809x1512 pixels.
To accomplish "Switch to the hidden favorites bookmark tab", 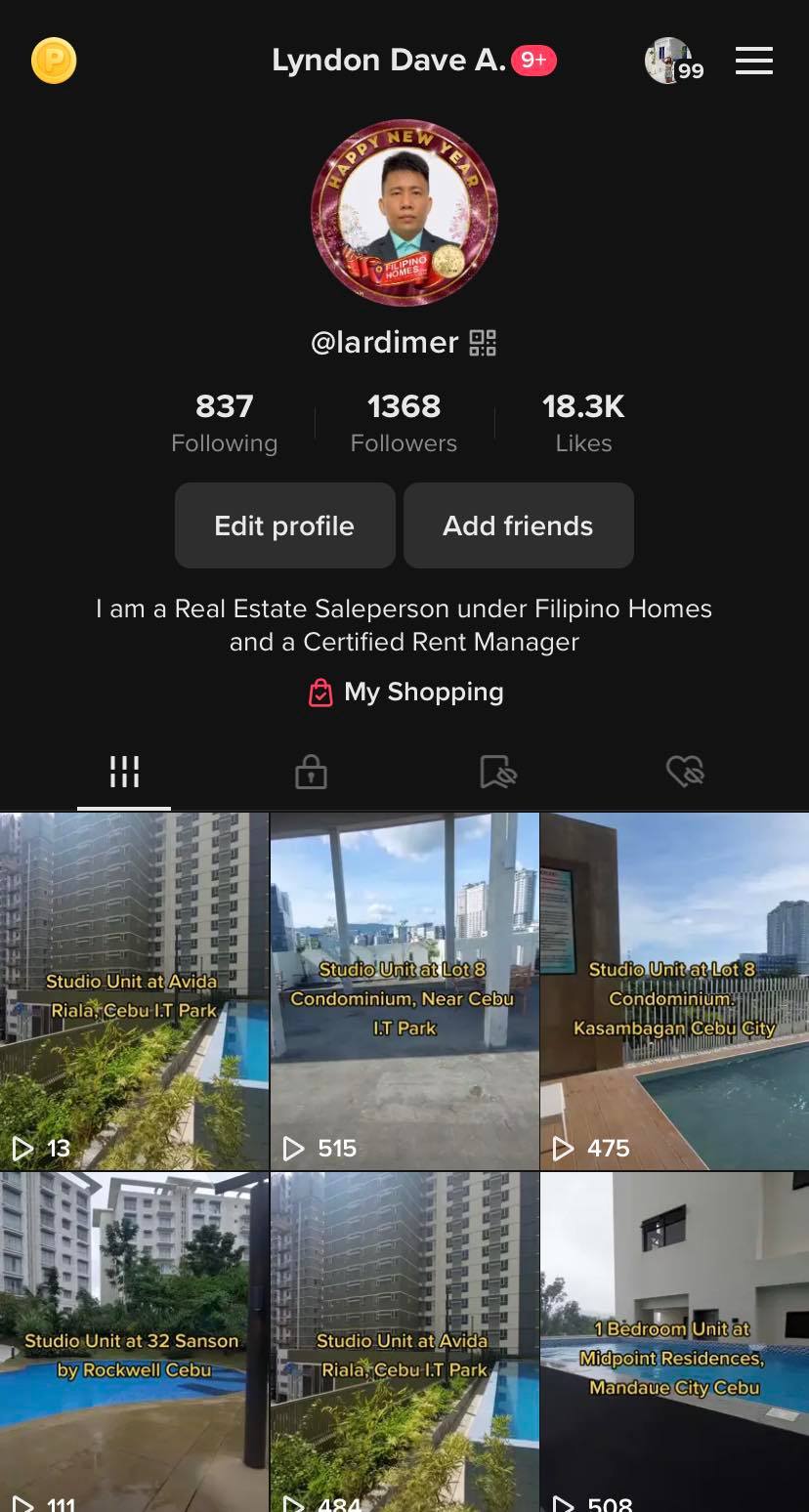I will tap(497, 773).
